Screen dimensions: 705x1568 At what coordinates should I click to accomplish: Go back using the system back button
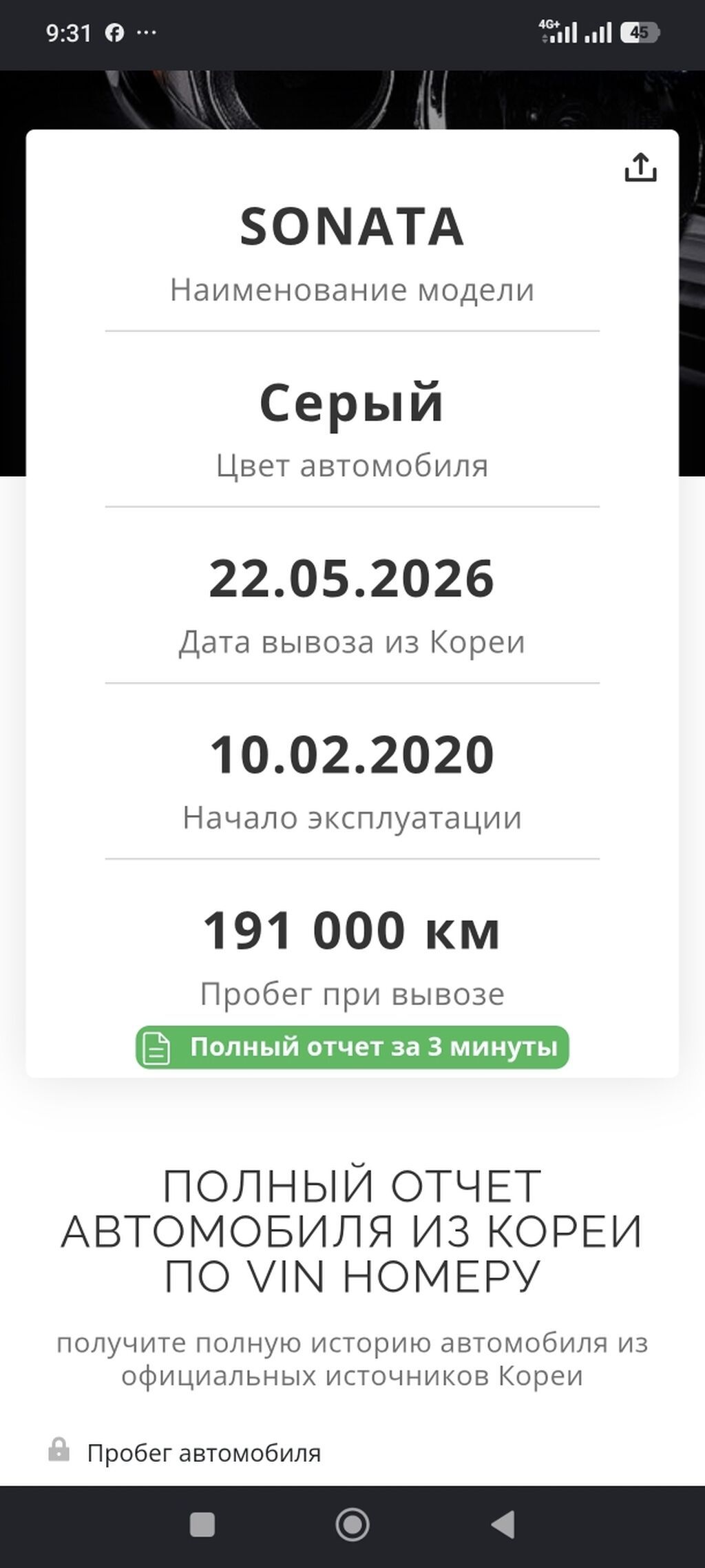click(503, 1525)
